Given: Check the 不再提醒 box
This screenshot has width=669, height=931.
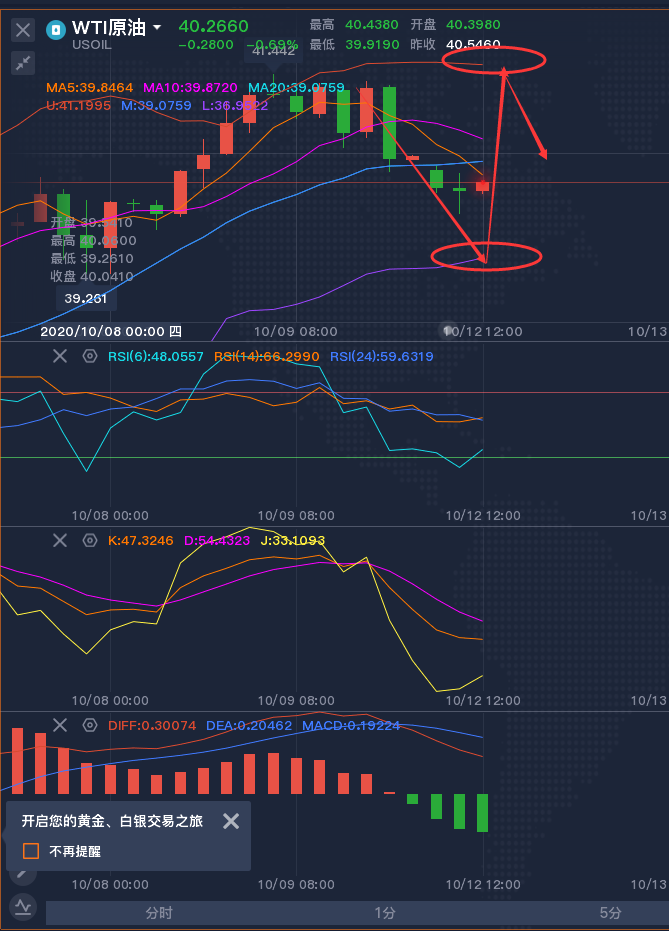Looking at the screenshot, I should pyautogui.click(x=31, y=851).
